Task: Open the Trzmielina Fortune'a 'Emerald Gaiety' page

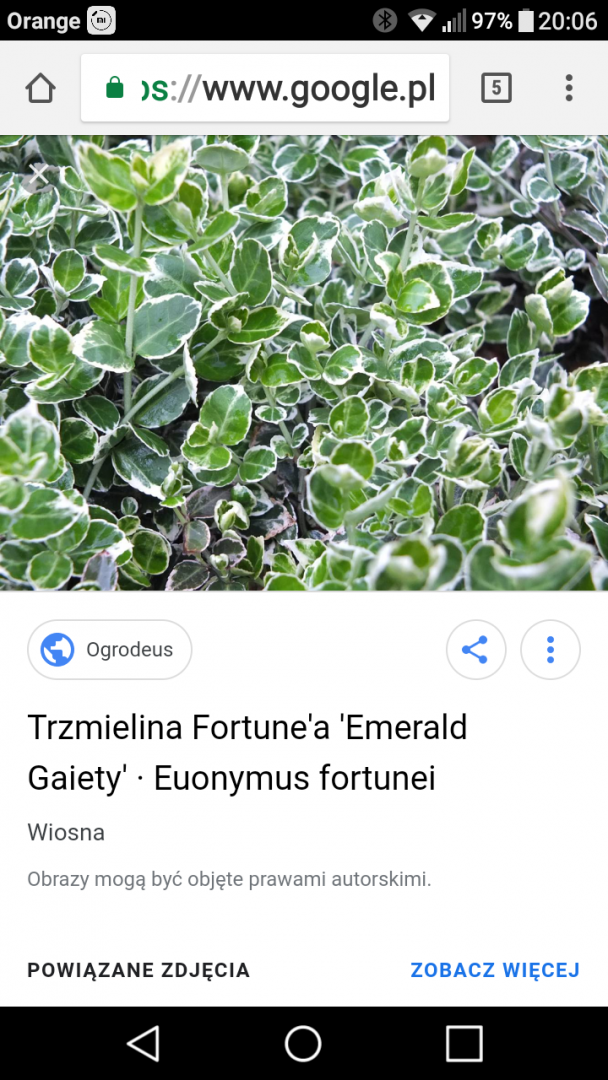Action: 247,752
